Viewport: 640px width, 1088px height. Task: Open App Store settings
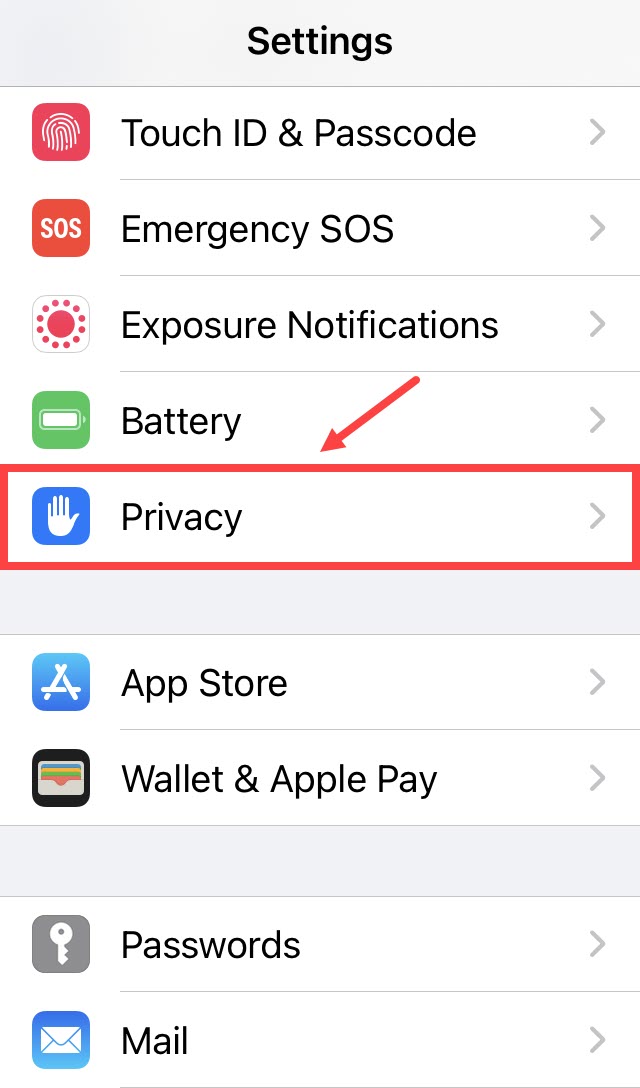pyautogui.click(x=320, y=682)
